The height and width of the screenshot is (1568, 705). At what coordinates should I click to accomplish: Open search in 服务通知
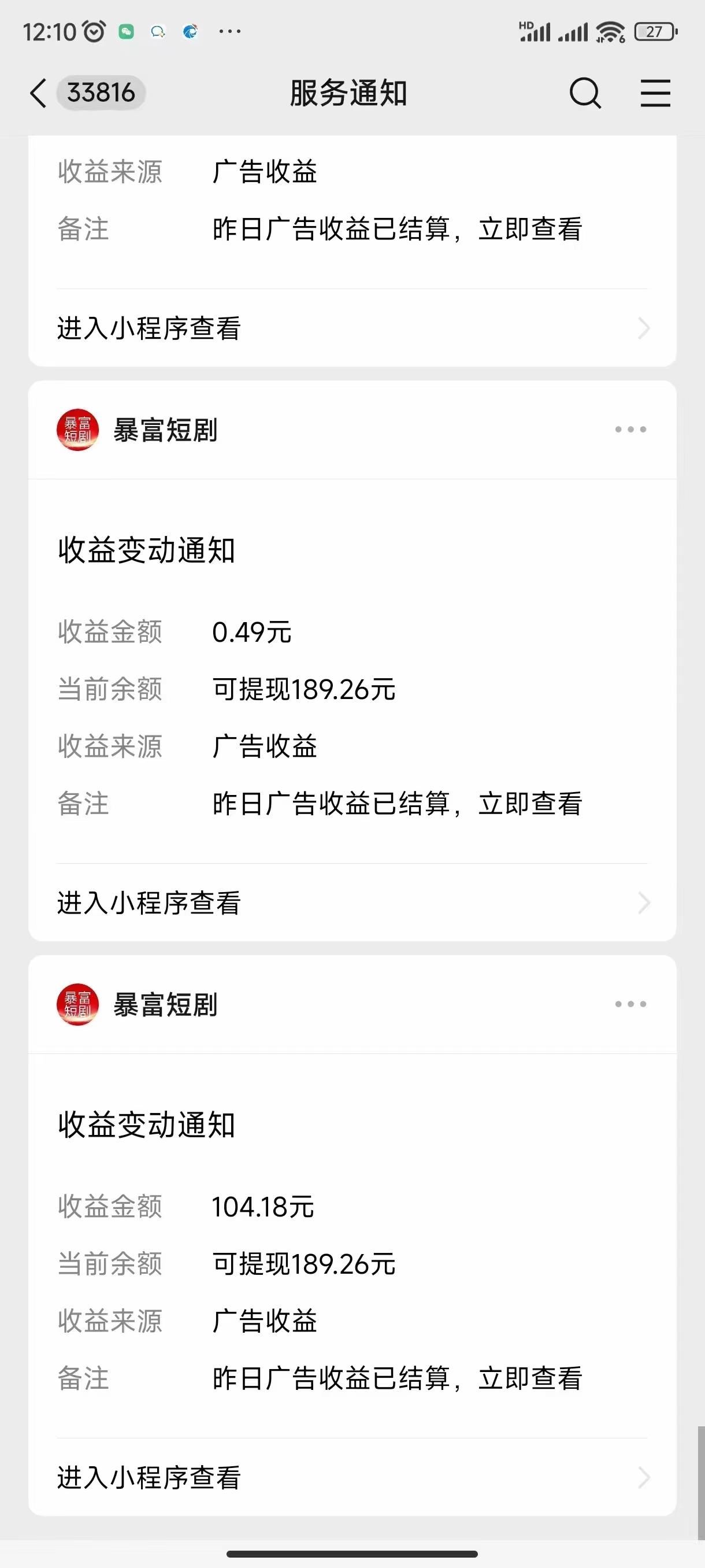click(585, 93)
